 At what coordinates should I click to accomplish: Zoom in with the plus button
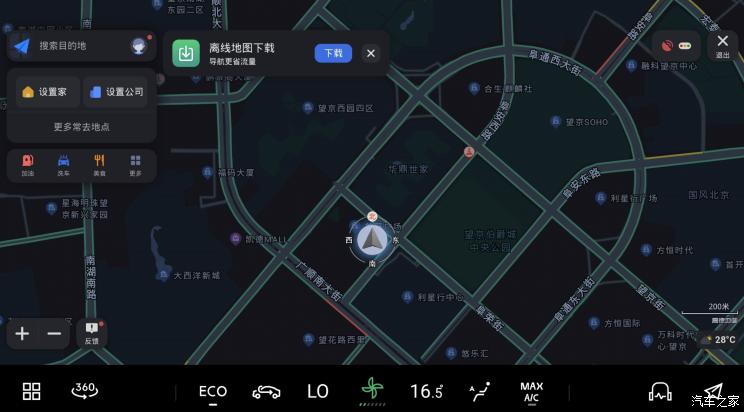22,334
